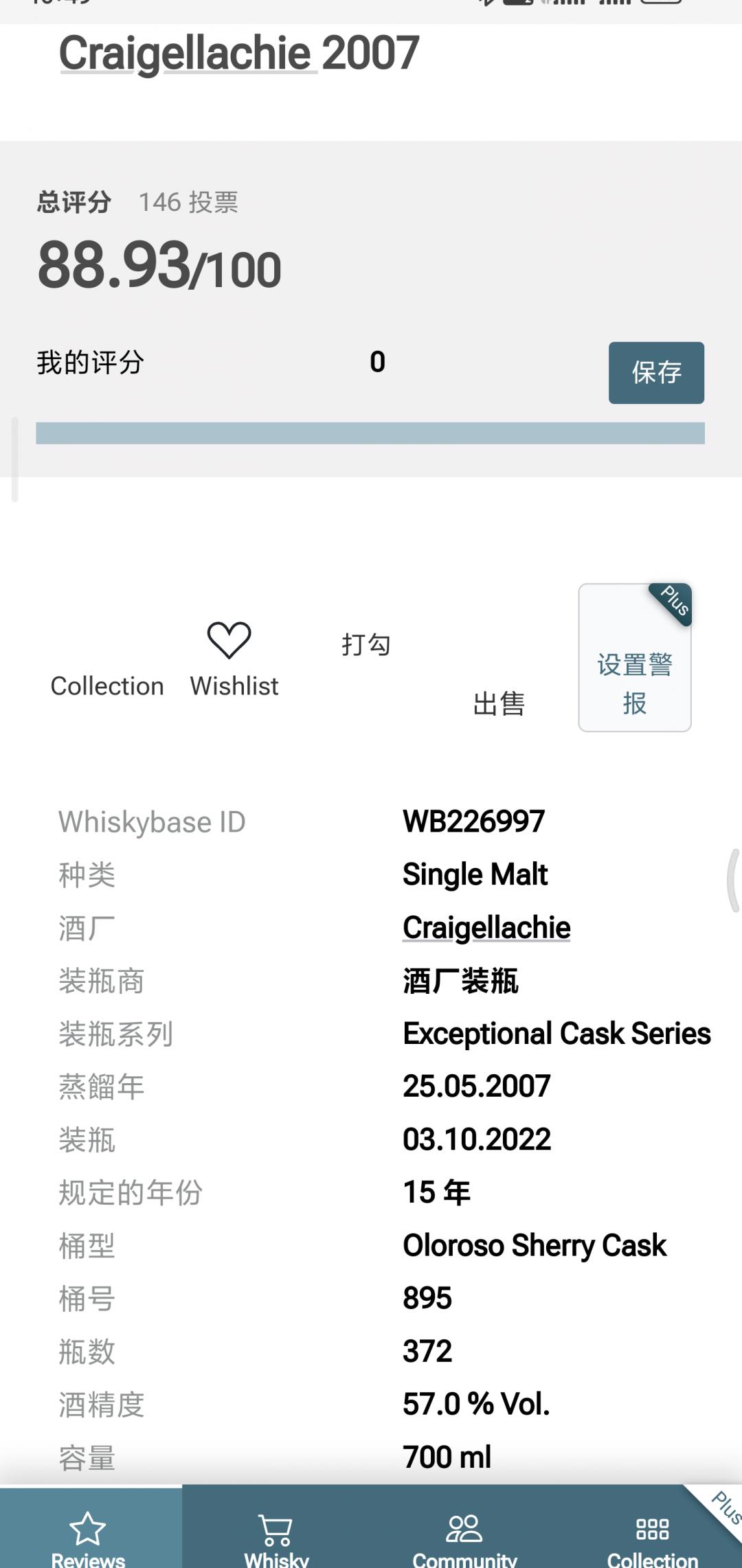Open the Craigellachie distillery link
The width and height of the screenshot is (742, 1568).
click(486, 927)
